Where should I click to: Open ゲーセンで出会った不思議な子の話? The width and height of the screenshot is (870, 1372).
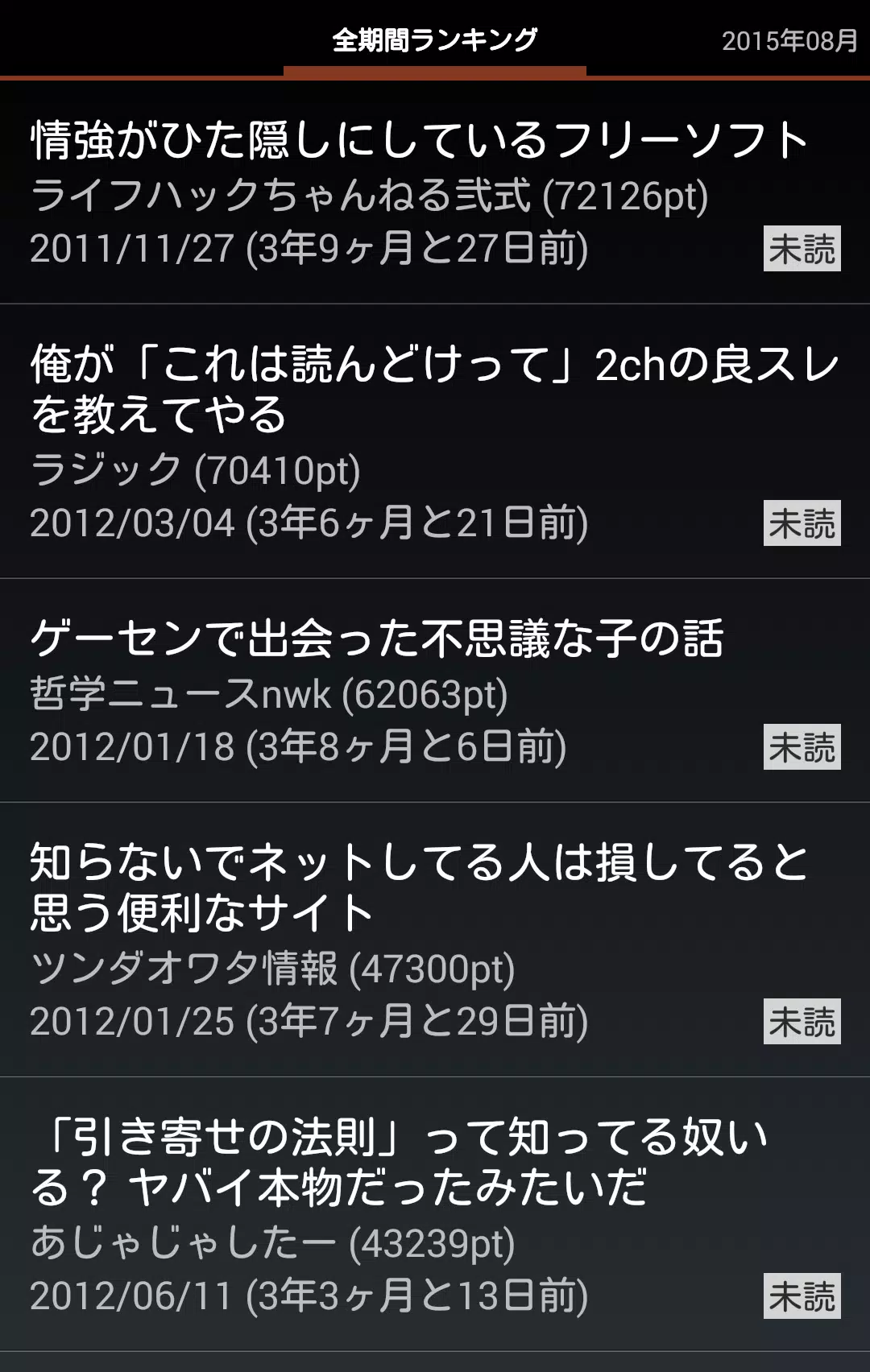[379, 638]
